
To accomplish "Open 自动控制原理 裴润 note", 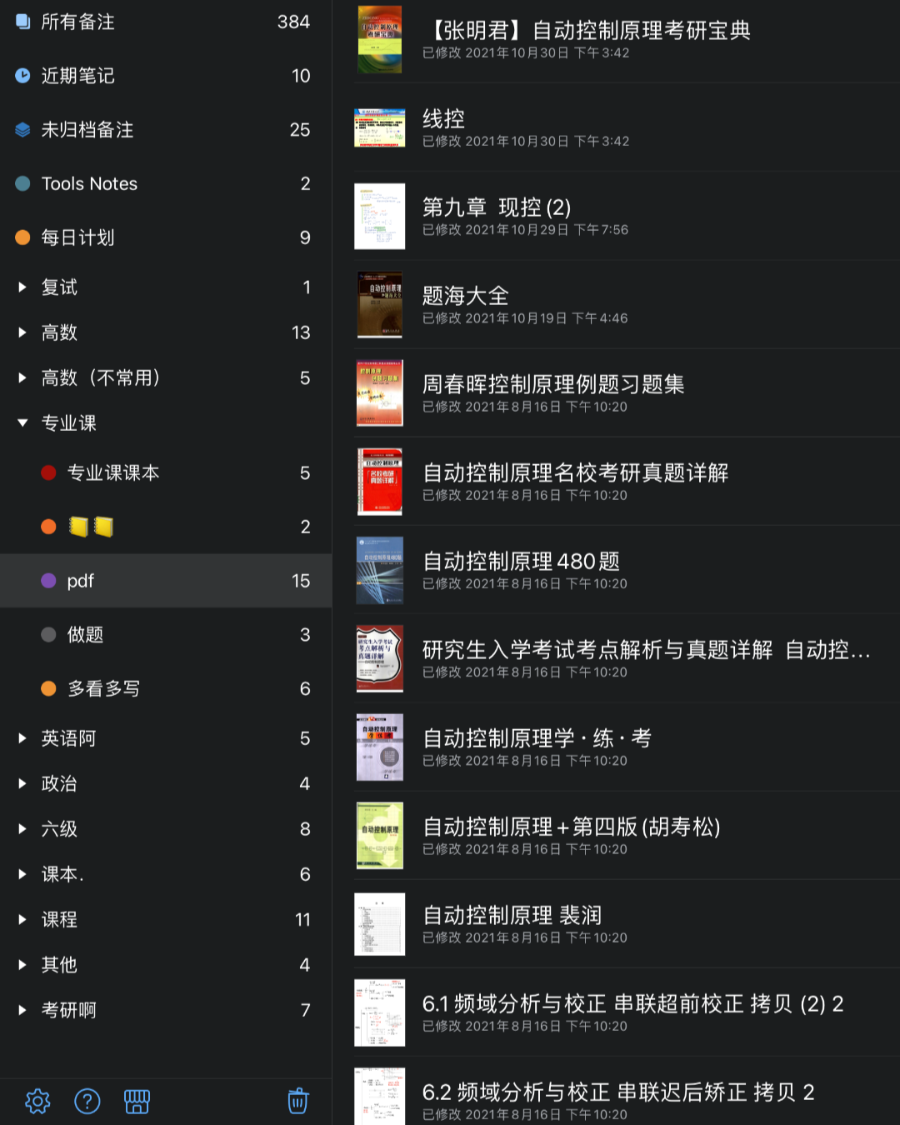I will pyautogui.click(x=511, y=916).
